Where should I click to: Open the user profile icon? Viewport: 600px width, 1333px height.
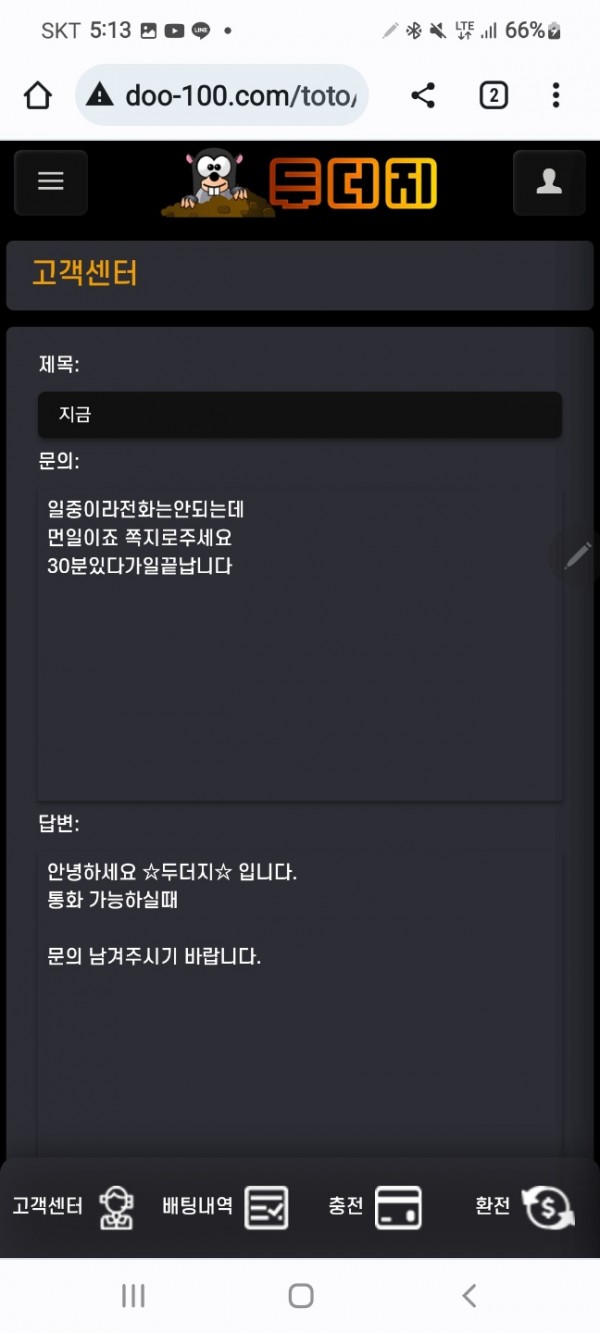549,182
